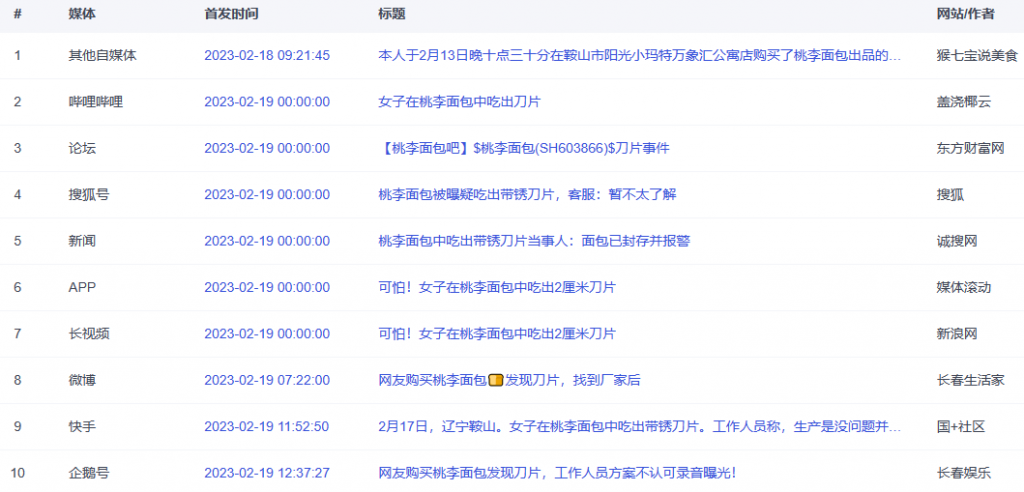Screen dimensions: 1024x492
Task: Open the 诚搜网 news 面包已封存并报警
Action: tap(534, 241)
